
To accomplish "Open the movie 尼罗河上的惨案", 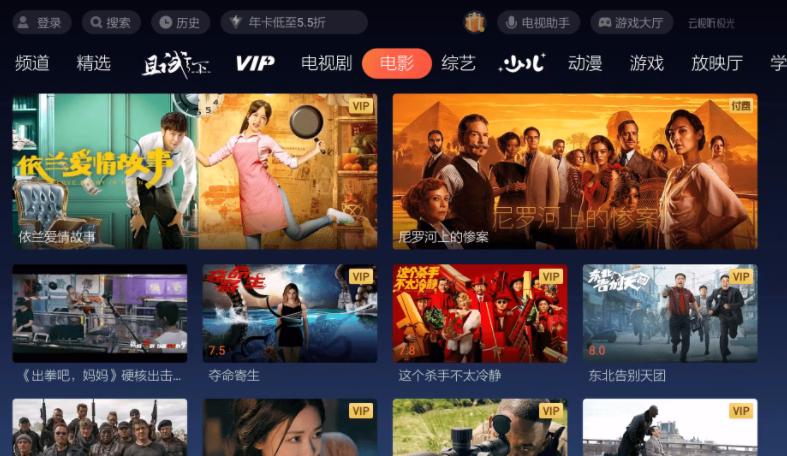I will [574, 171].
